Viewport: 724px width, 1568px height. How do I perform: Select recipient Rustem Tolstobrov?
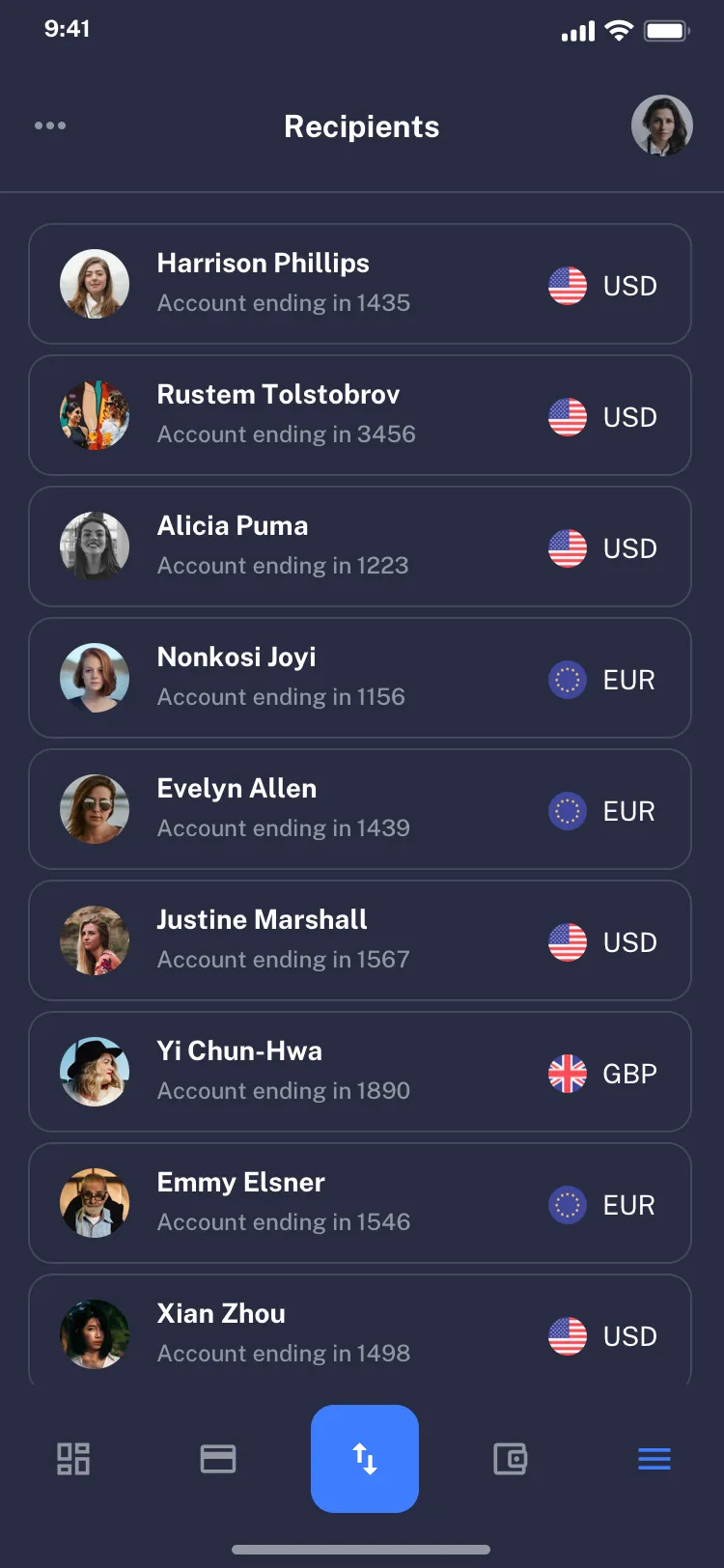point(362,415)
